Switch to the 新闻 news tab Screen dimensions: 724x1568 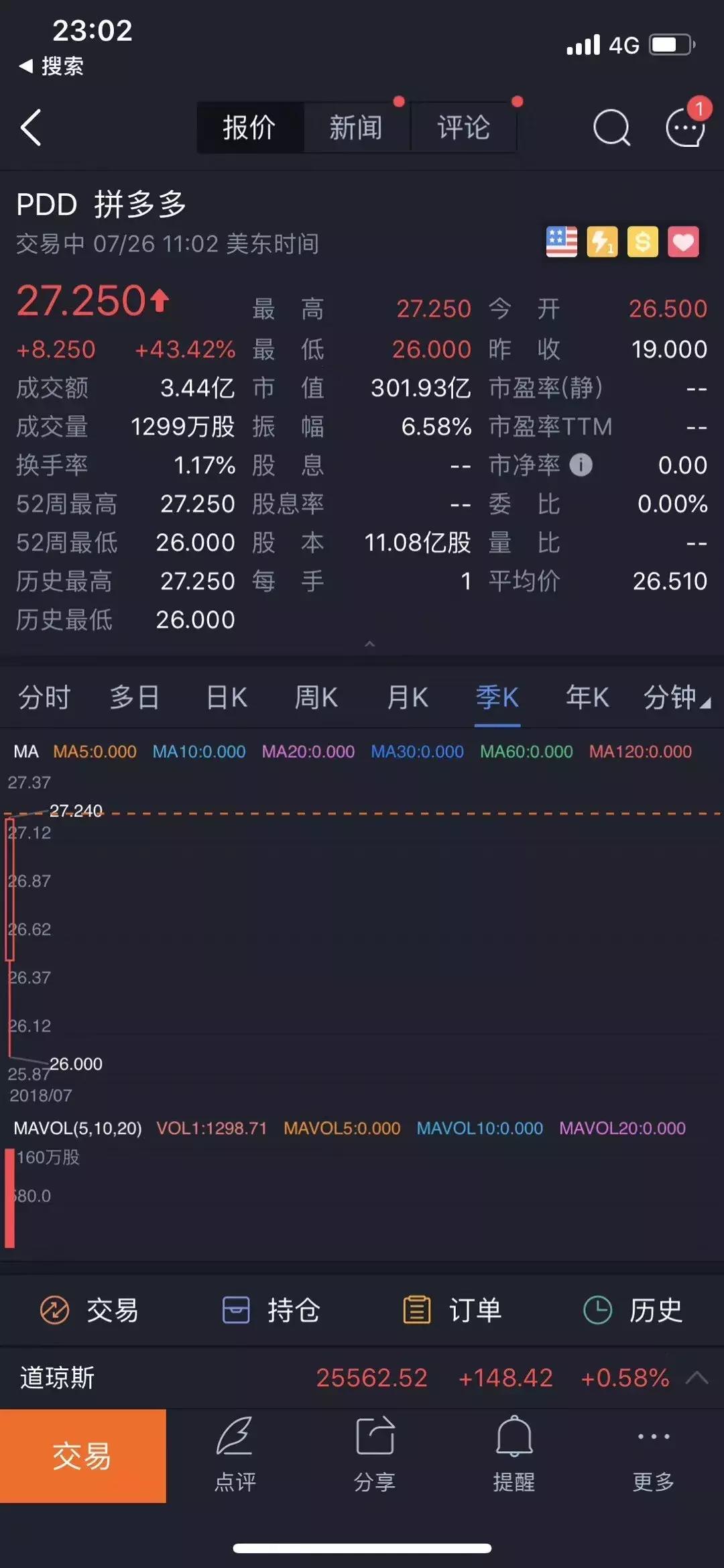tap(355, 126)
